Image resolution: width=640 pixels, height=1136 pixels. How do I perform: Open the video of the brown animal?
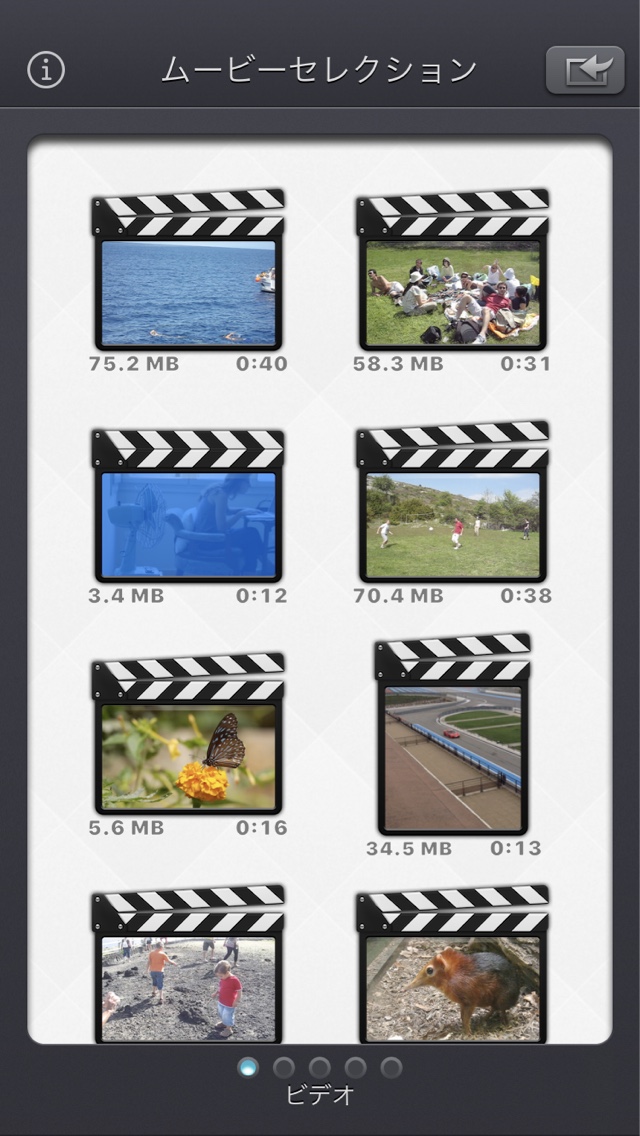[452, 975]
